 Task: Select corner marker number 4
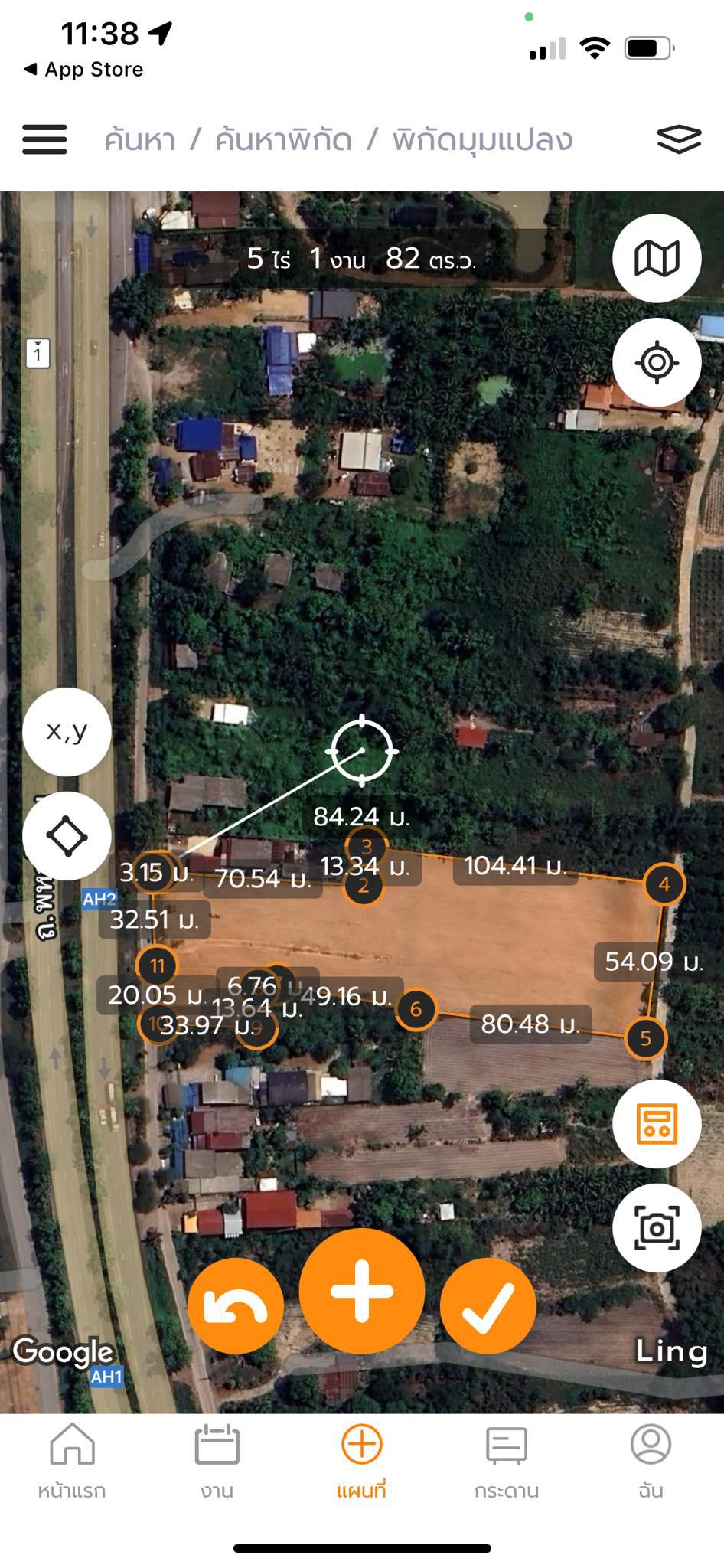pyautogui.click(x=664, y=884)
